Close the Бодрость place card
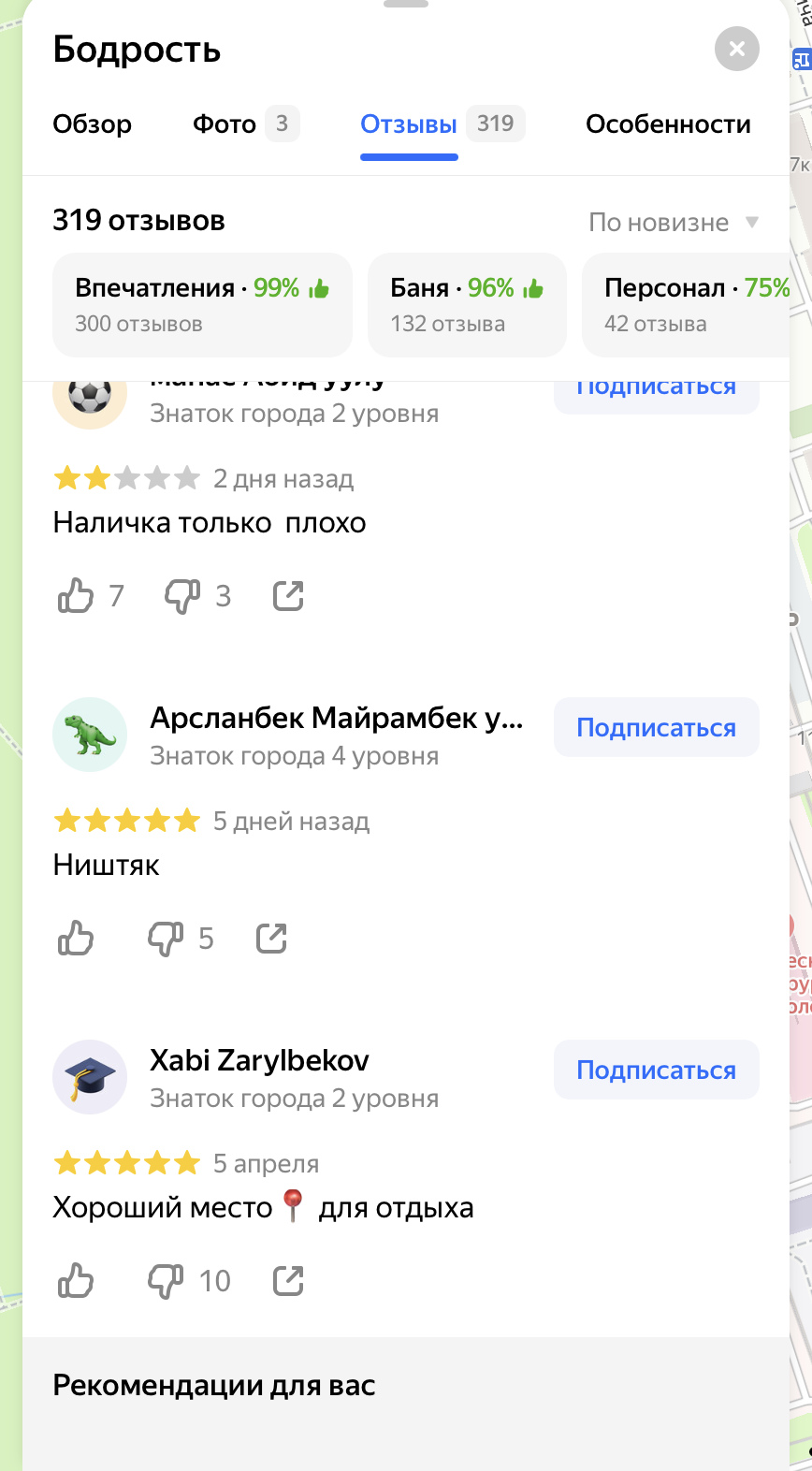Screen dimensions: 812x1471 pyautogui.click(x=737, y=49)
